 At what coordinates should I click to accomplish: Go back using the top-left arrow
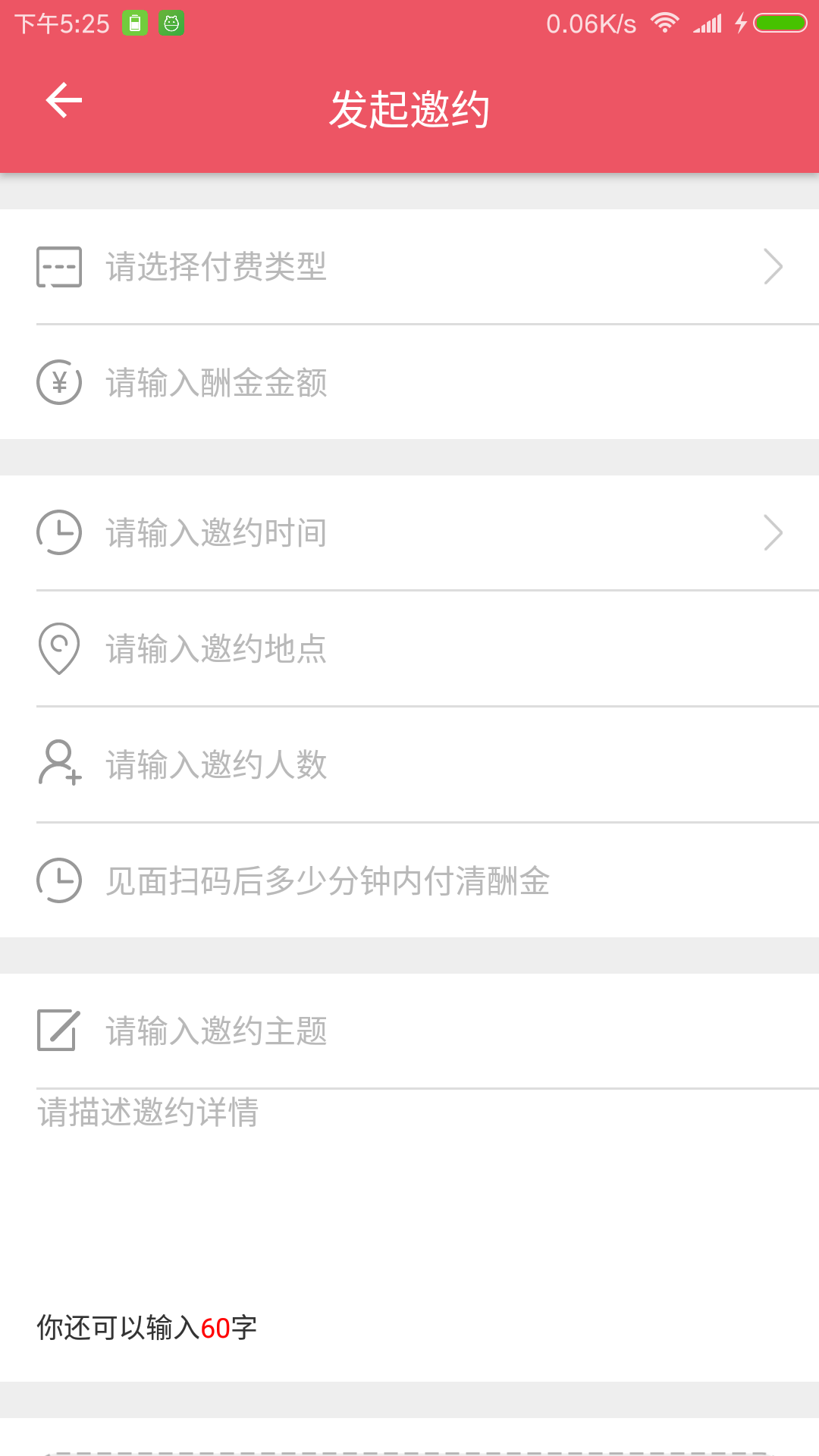coord(64,101)
